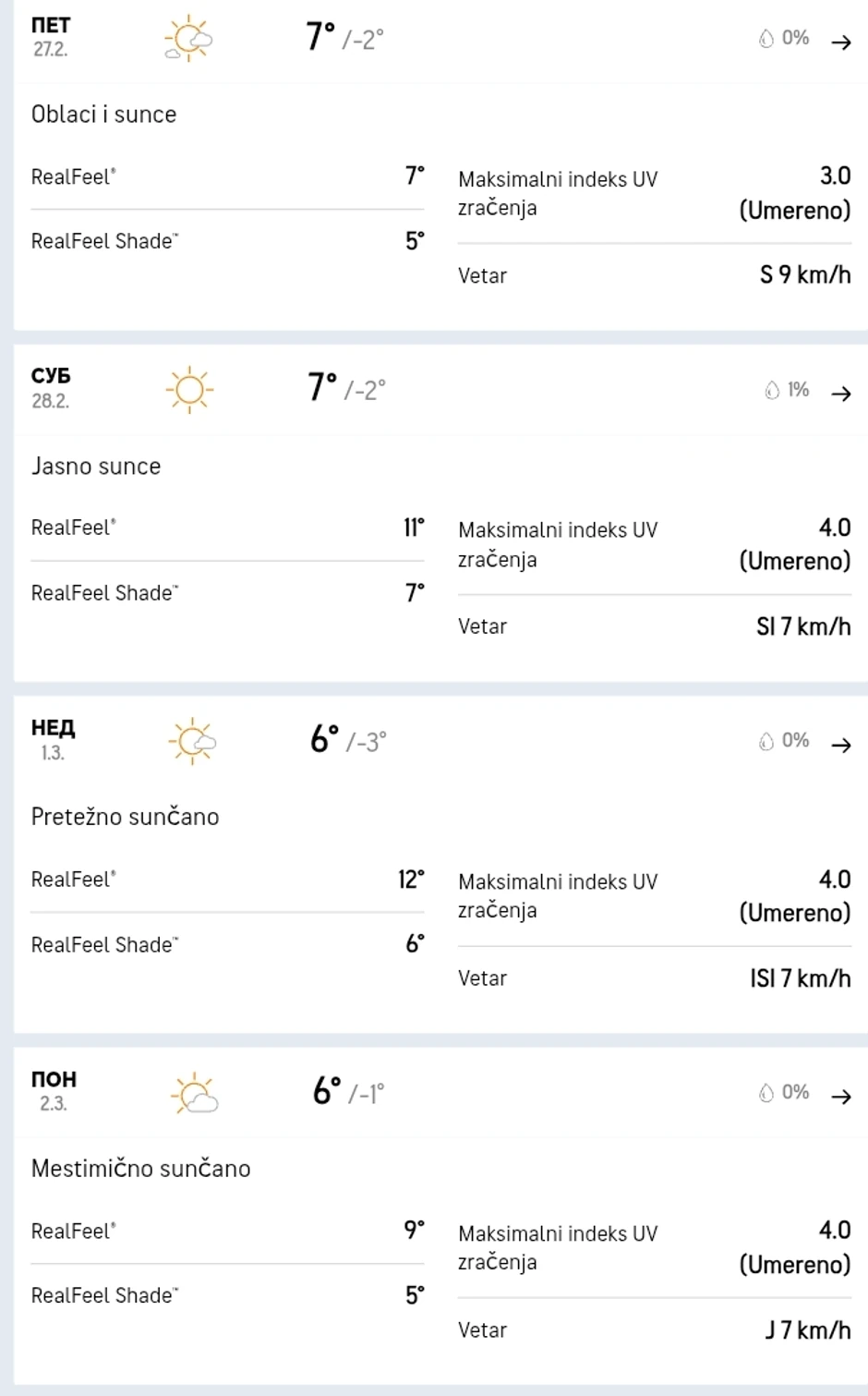Click the clear sun icon for СУБ 28.2
This screenshot has width=868, height=1396.
pos(189,389)
